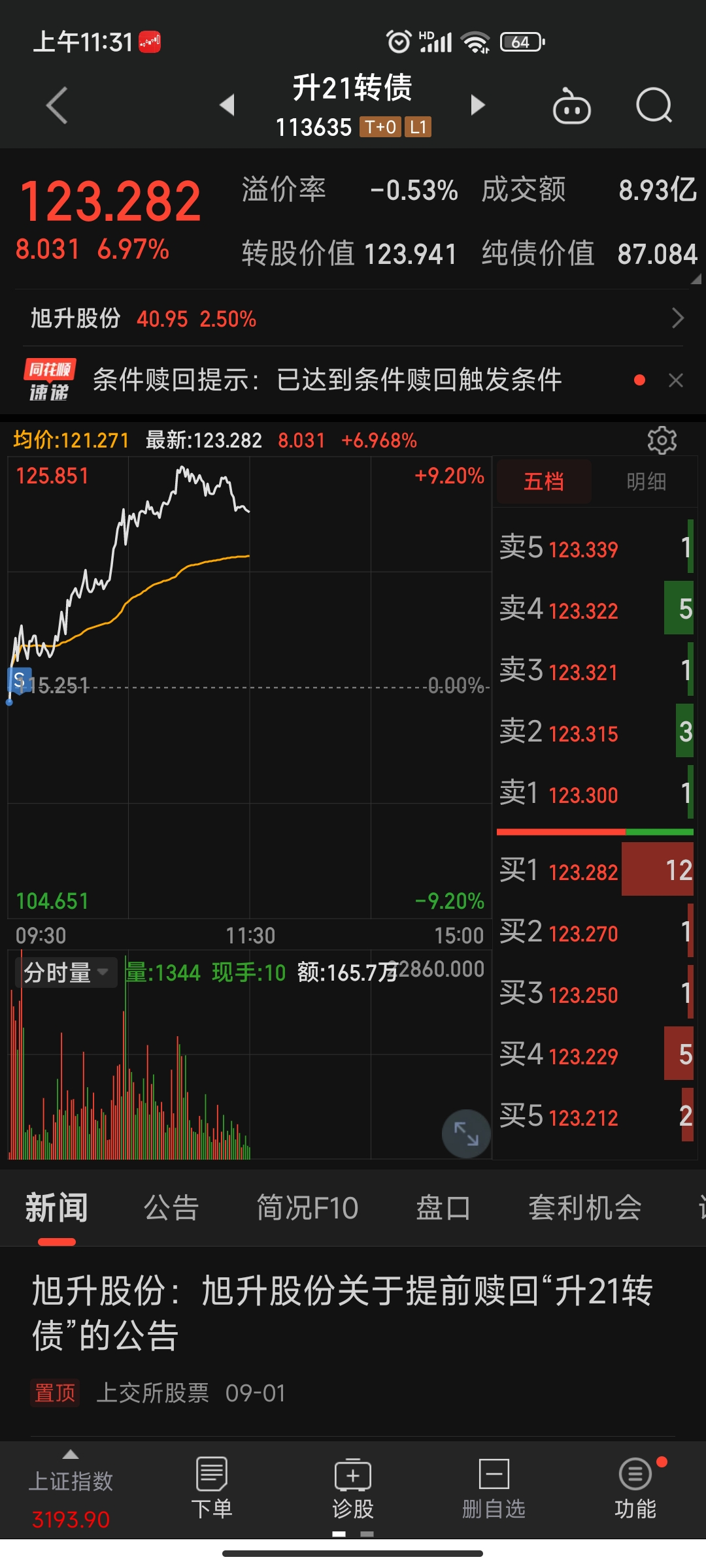Go back using the top-left arrow

point(58,105)
